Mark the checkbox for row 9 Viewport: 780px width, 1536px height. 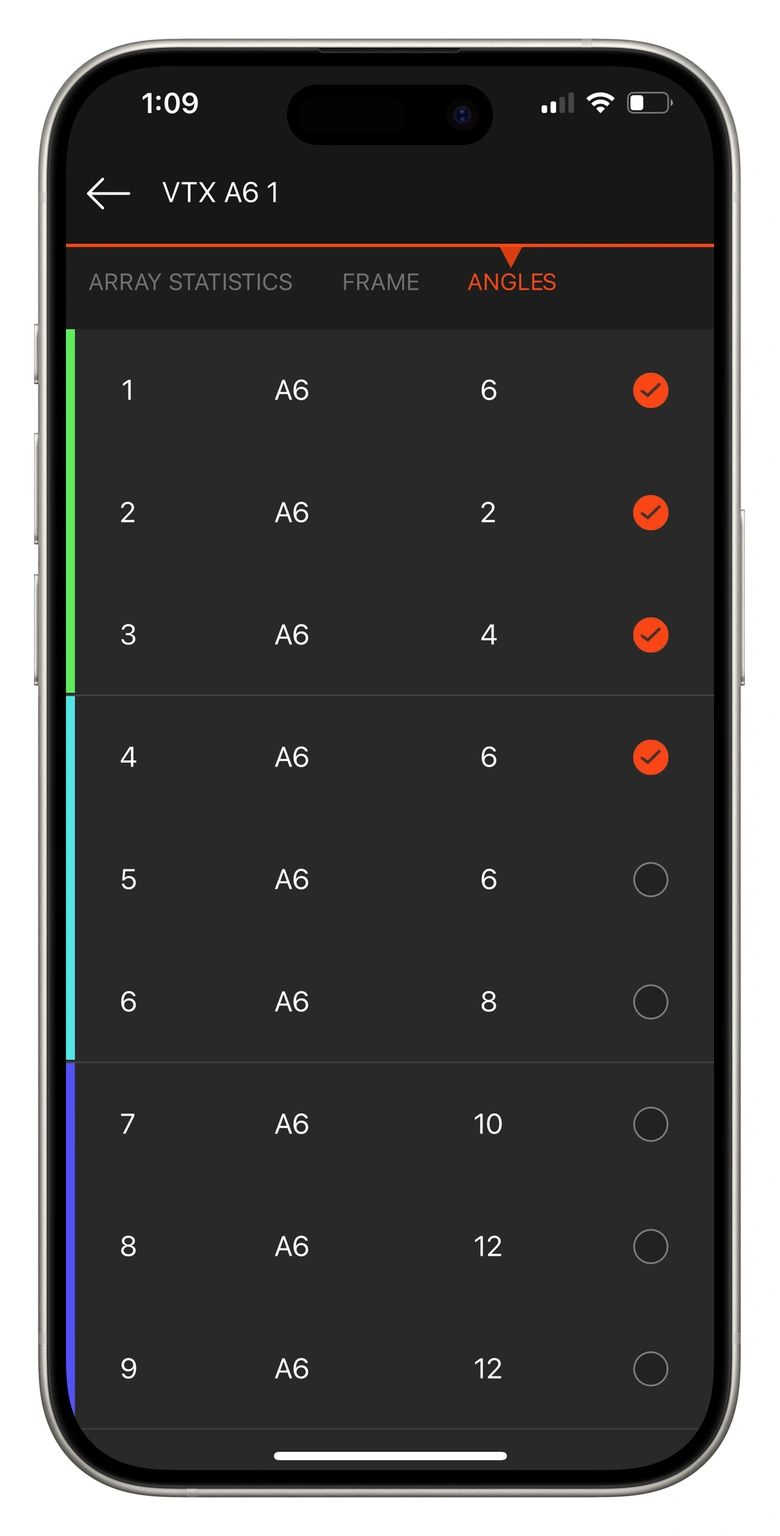tap(650, 1369)
